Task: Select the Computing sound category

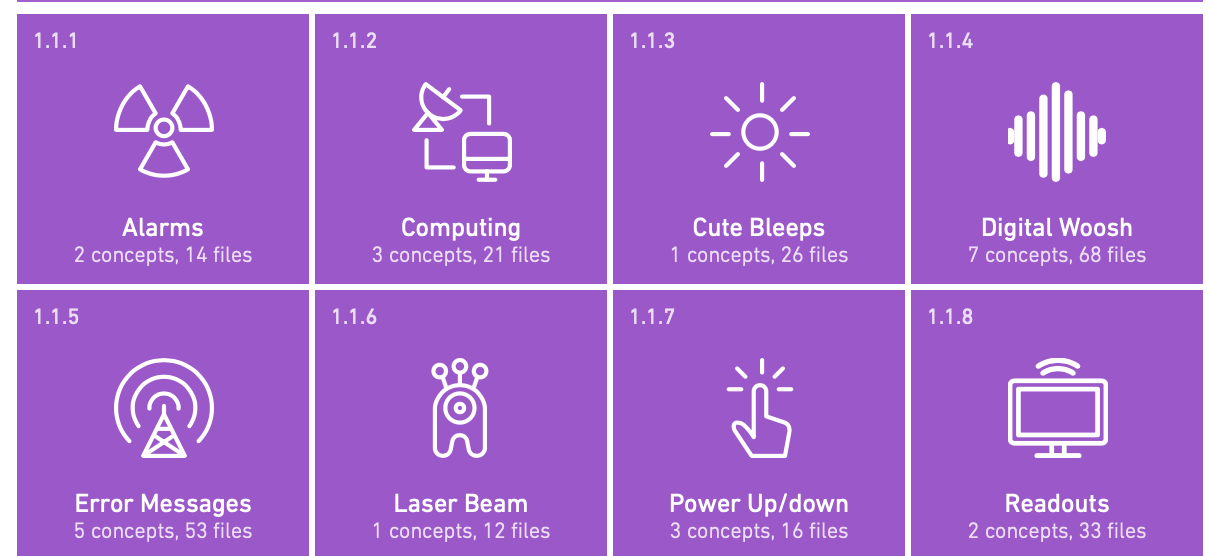Action: tap(461, 150)
